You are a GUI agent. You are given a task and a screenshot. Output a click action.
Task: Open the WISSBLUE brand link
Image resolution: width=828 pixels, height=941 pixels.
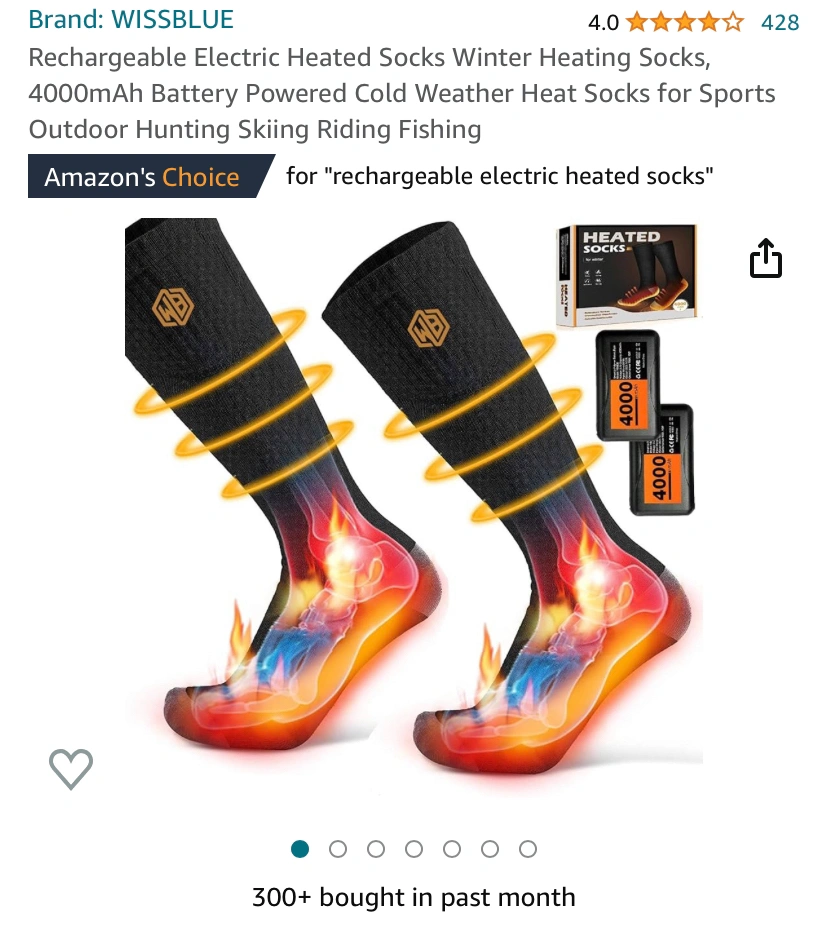tap(130, 19)
